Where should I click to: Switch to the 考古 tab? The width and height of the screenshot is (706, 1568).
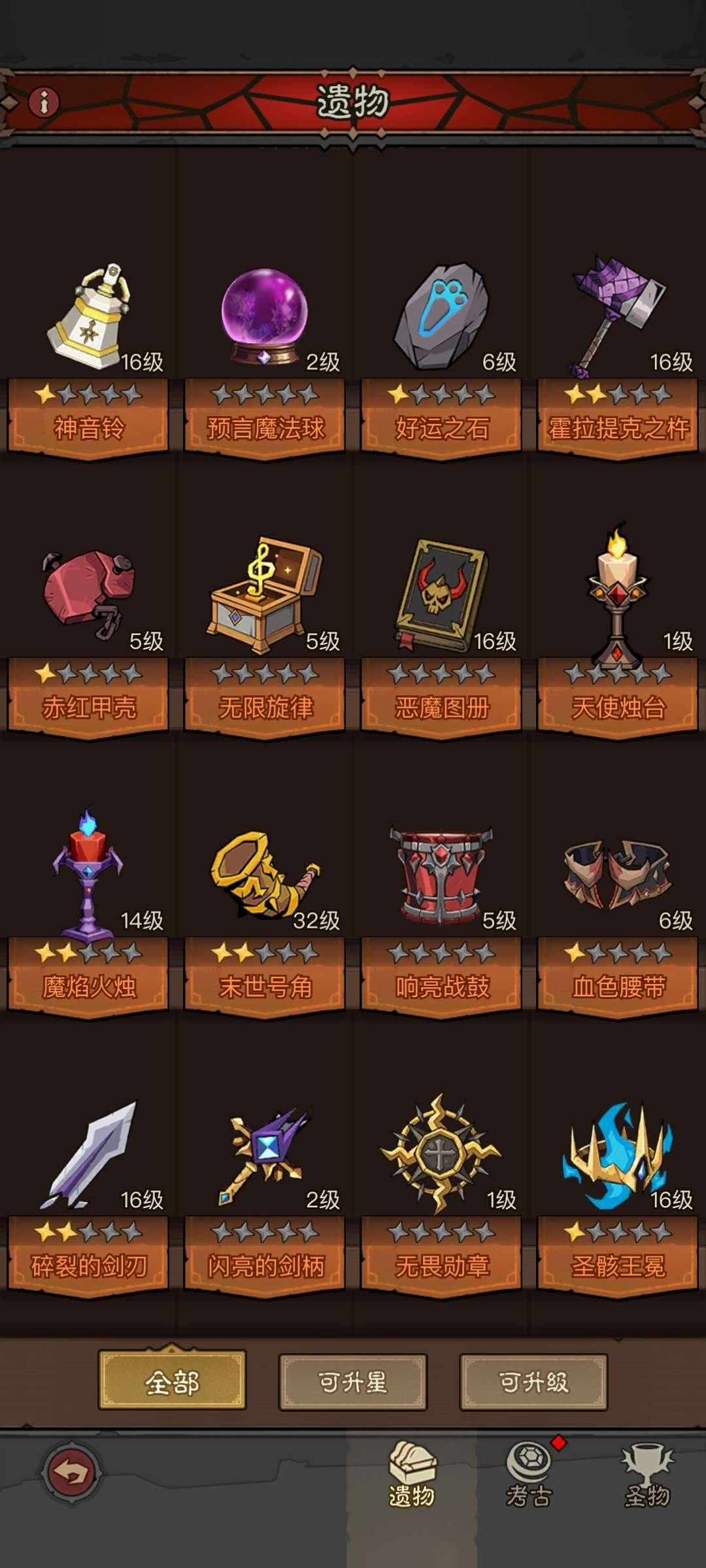point(529,1473)
